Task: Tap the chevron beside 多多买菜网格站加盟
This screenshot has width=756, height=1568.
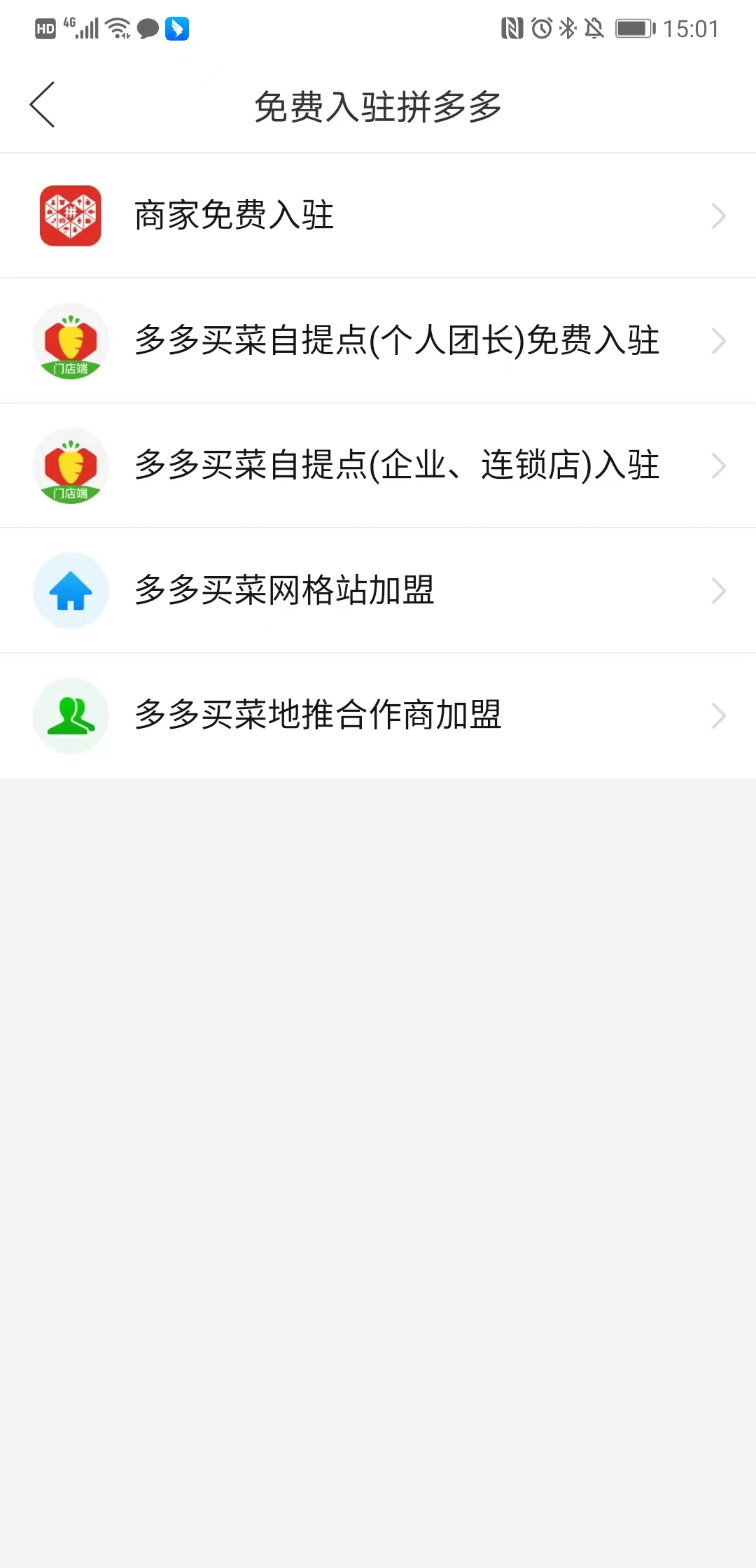Action: pyautogui.click(x=718, y=590)
